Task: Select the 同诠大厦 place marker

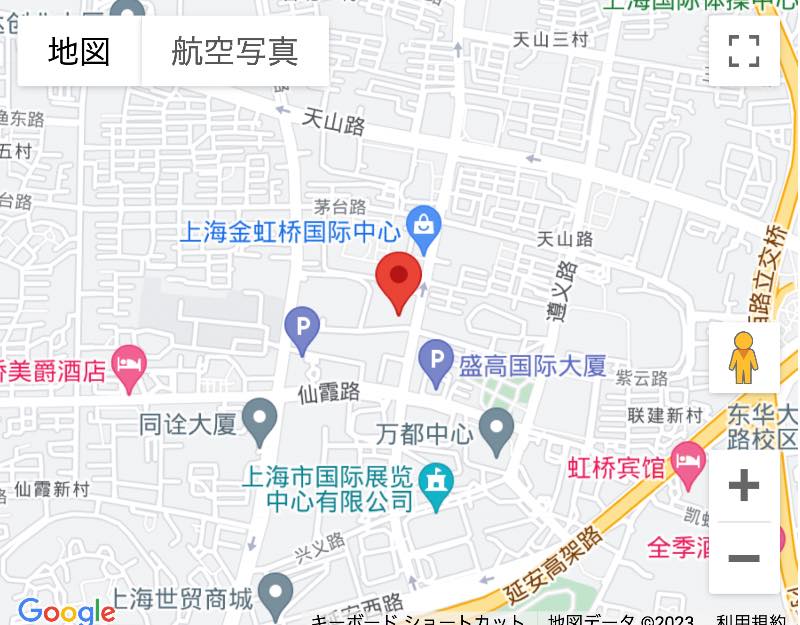Action: (261, 422)
